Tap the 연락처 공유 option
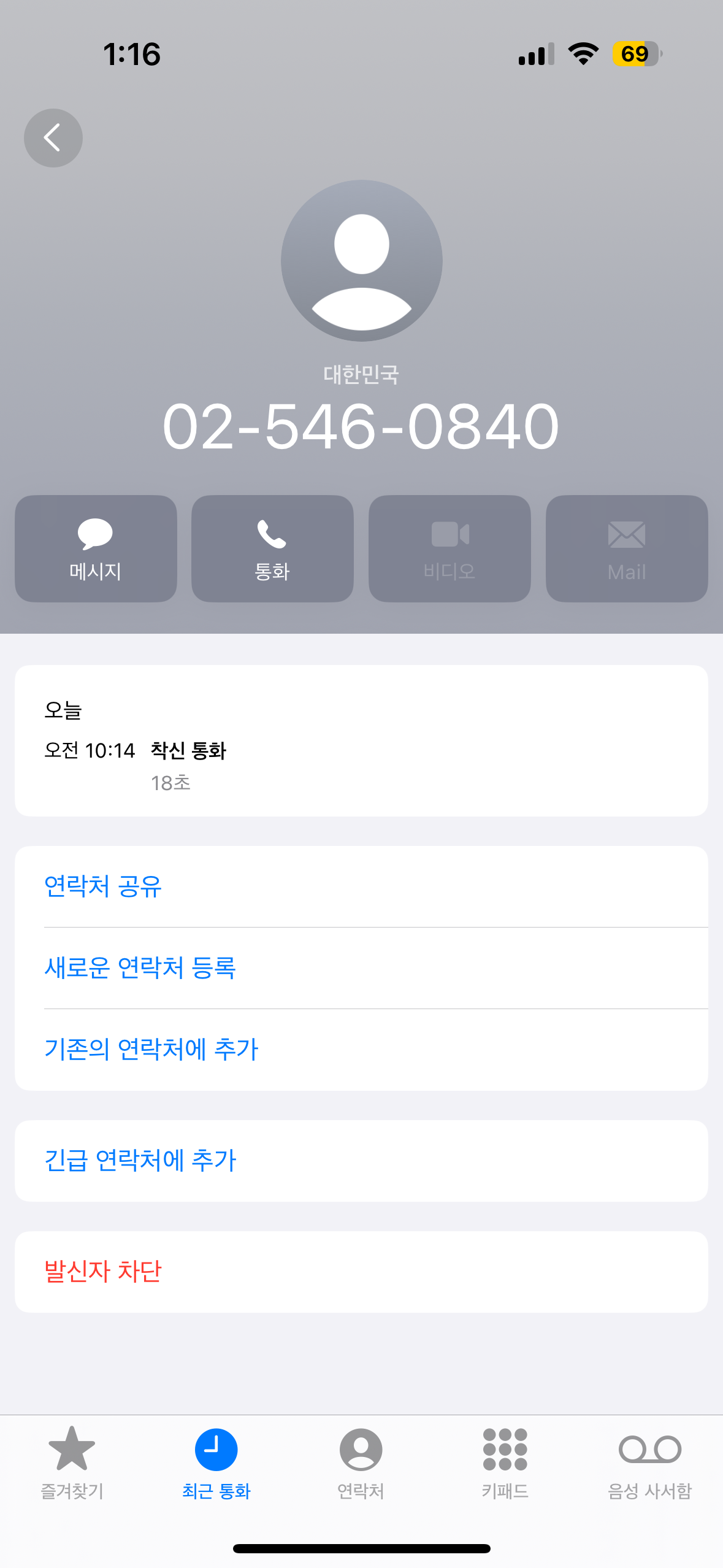The height and width of the screenshot is (1568, 723). coord(361,886)
